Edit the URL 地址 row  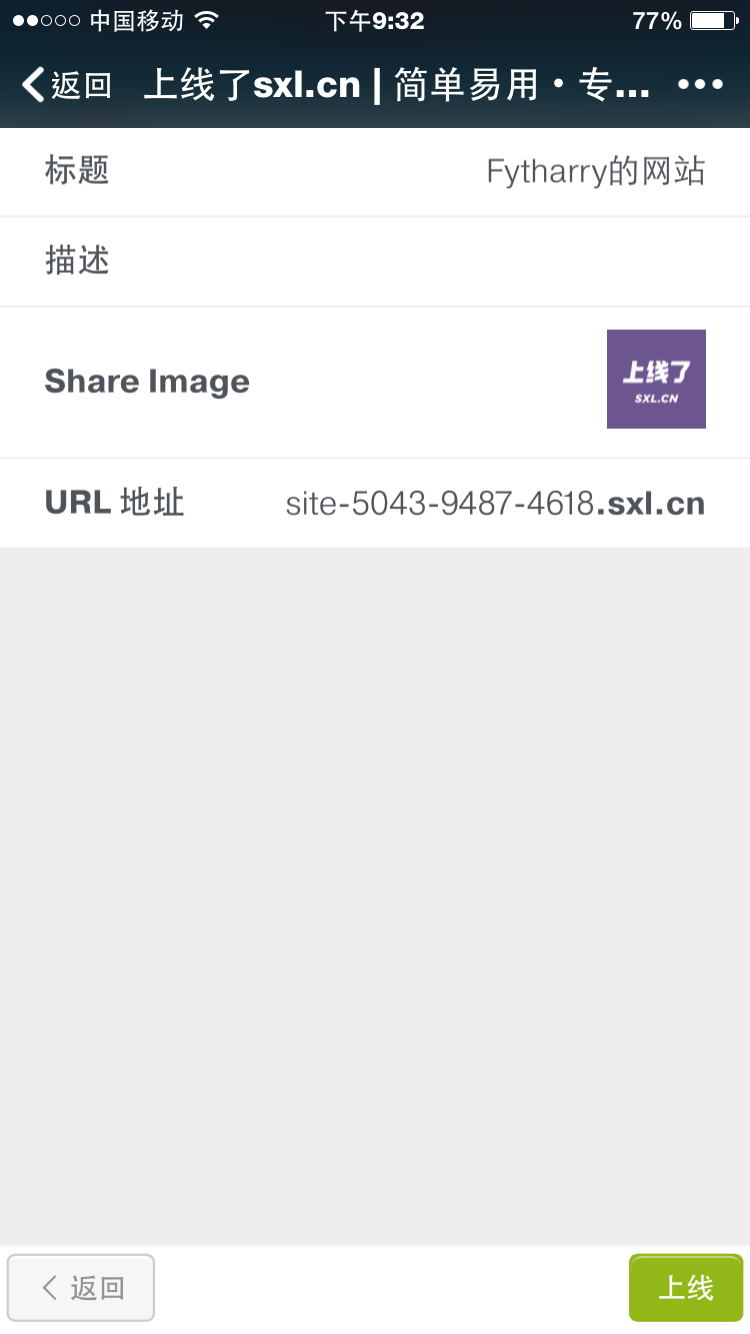coord(494,503)
